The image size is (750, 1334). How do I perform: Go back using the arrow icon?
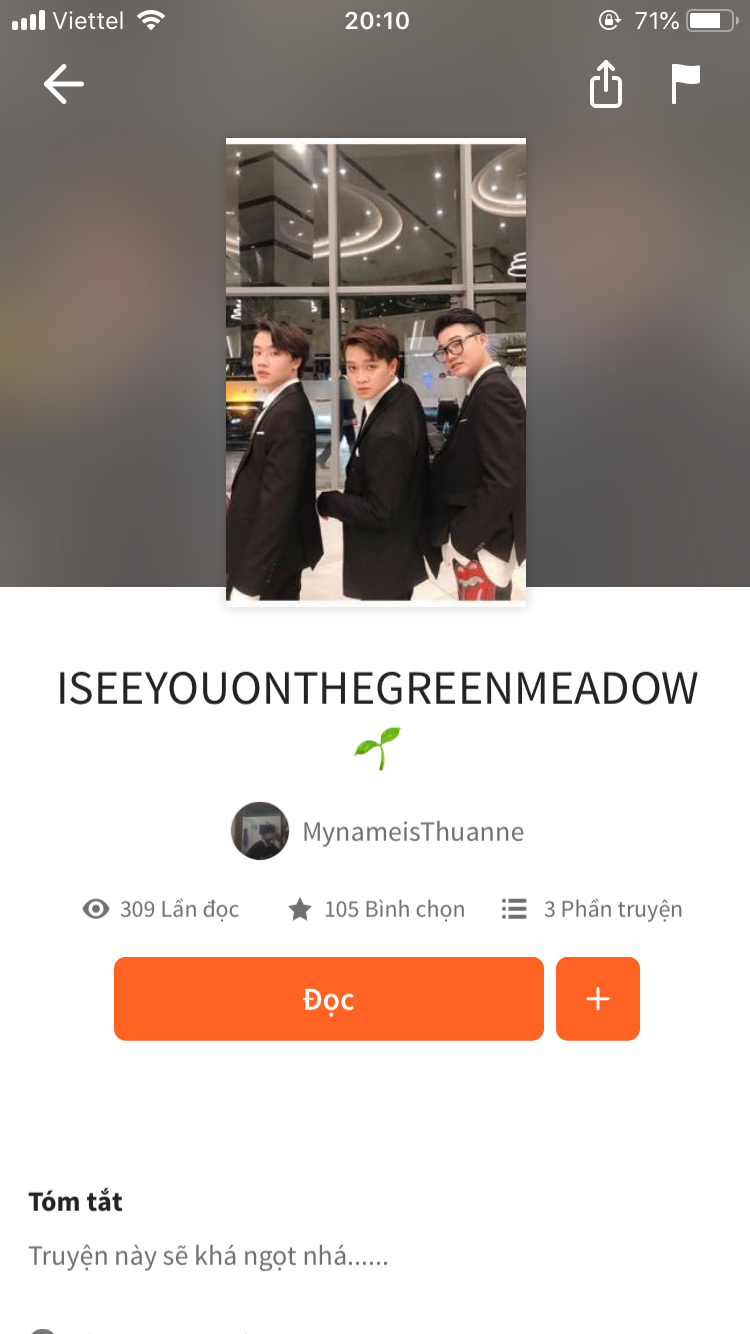click(64, 84)
